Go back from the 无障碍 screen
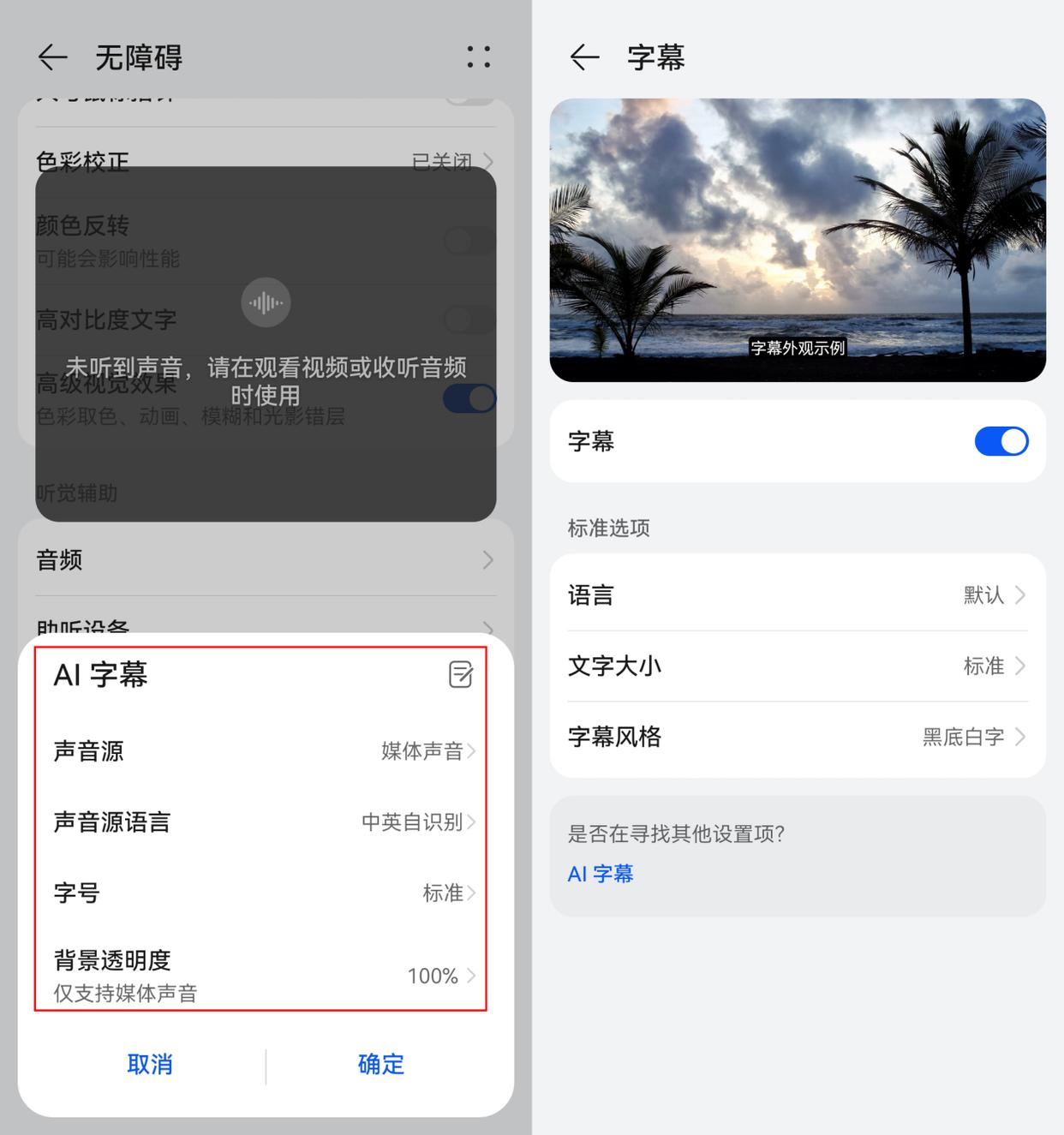The height and width of the screenshot is (1135, 1064). [x=53, y=57]
